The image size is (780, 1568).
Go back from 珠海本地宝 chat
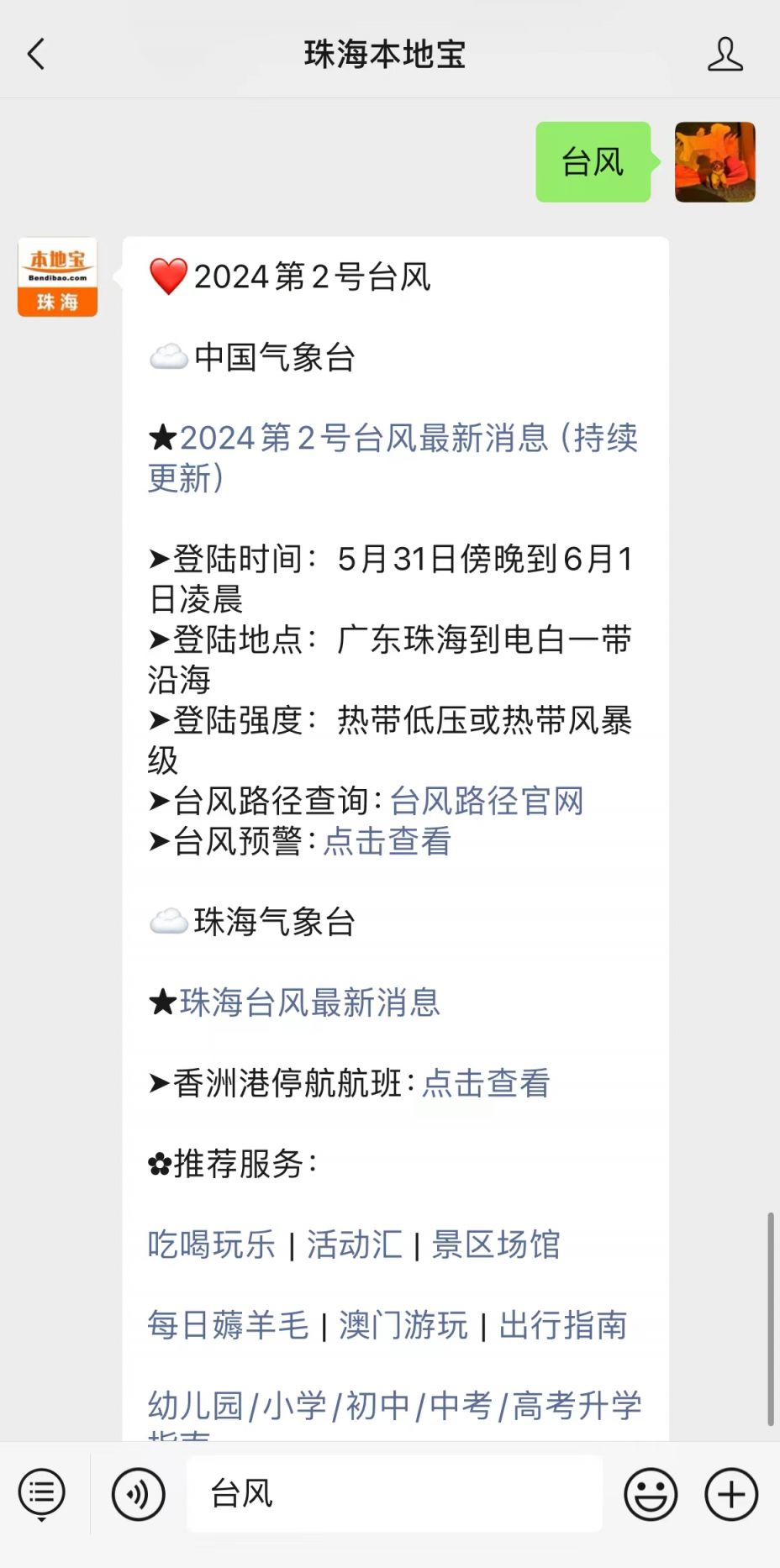click(x=36, y=55)
